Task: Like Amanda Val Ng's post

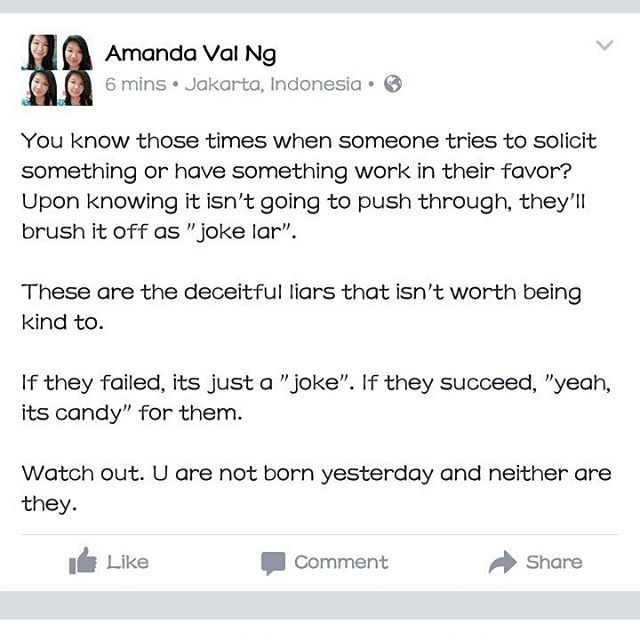Action: tap(108, 562)
